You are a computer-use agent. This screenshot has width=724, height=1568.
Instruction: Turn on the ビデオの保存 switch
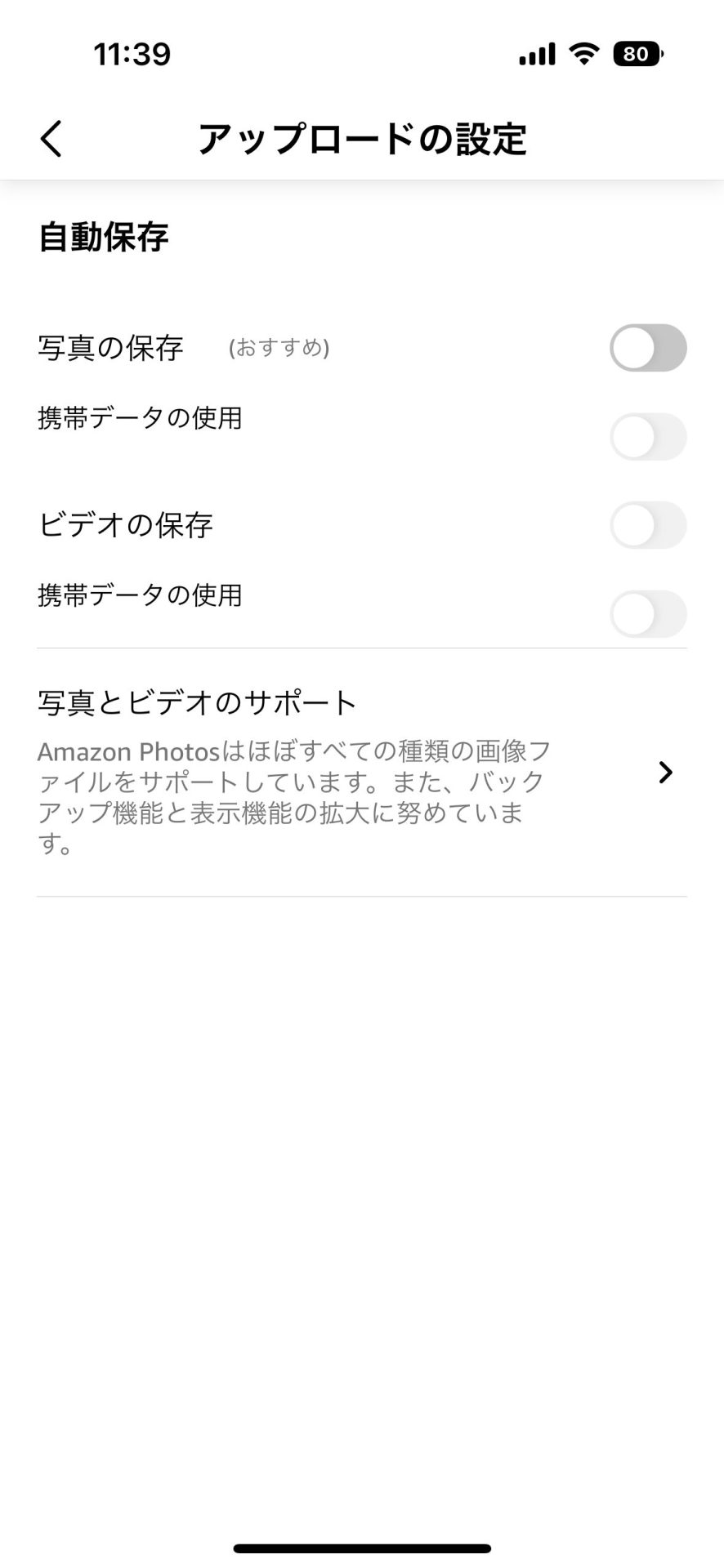tap(648, 525)
